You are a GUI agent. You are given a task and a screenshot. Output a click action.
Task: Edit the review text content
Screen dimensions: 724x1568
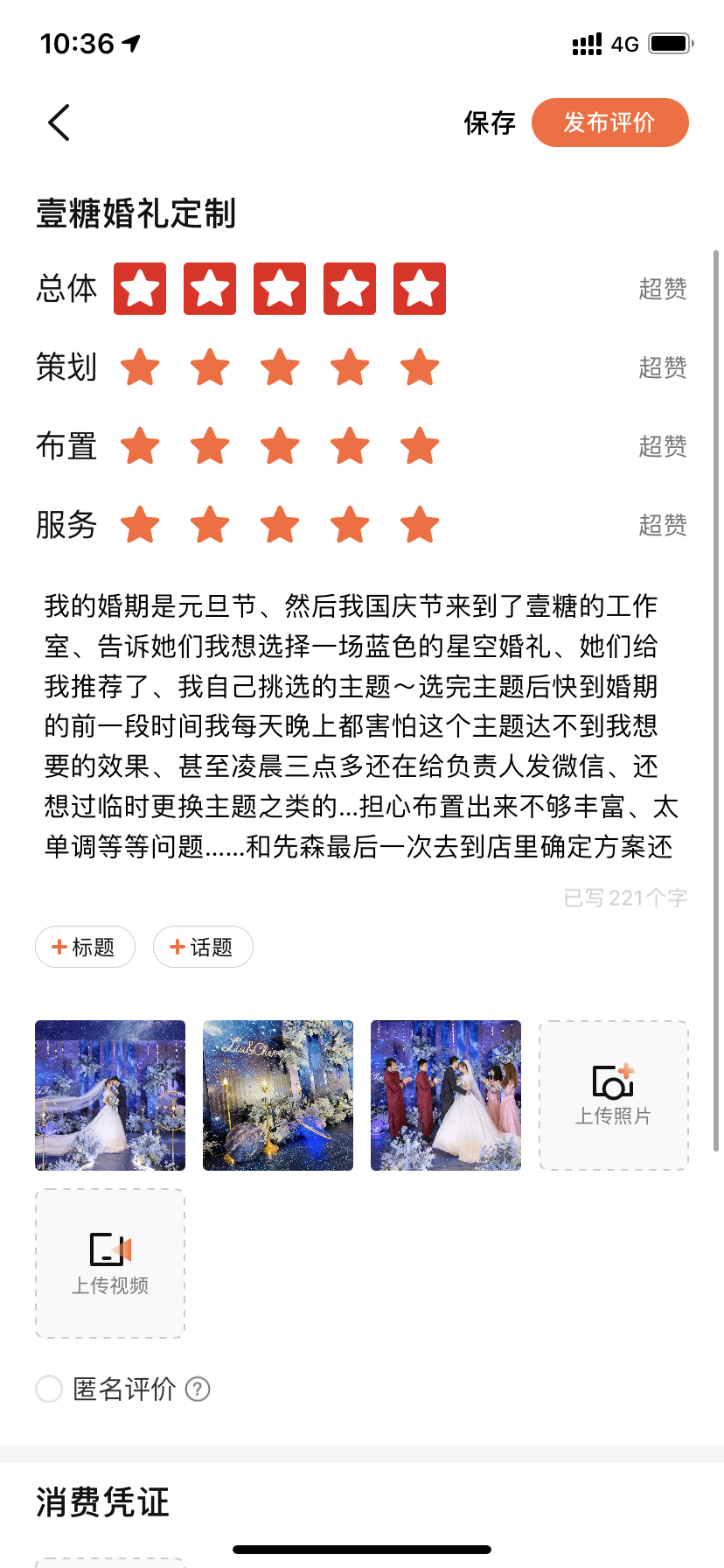pos(362,726)
